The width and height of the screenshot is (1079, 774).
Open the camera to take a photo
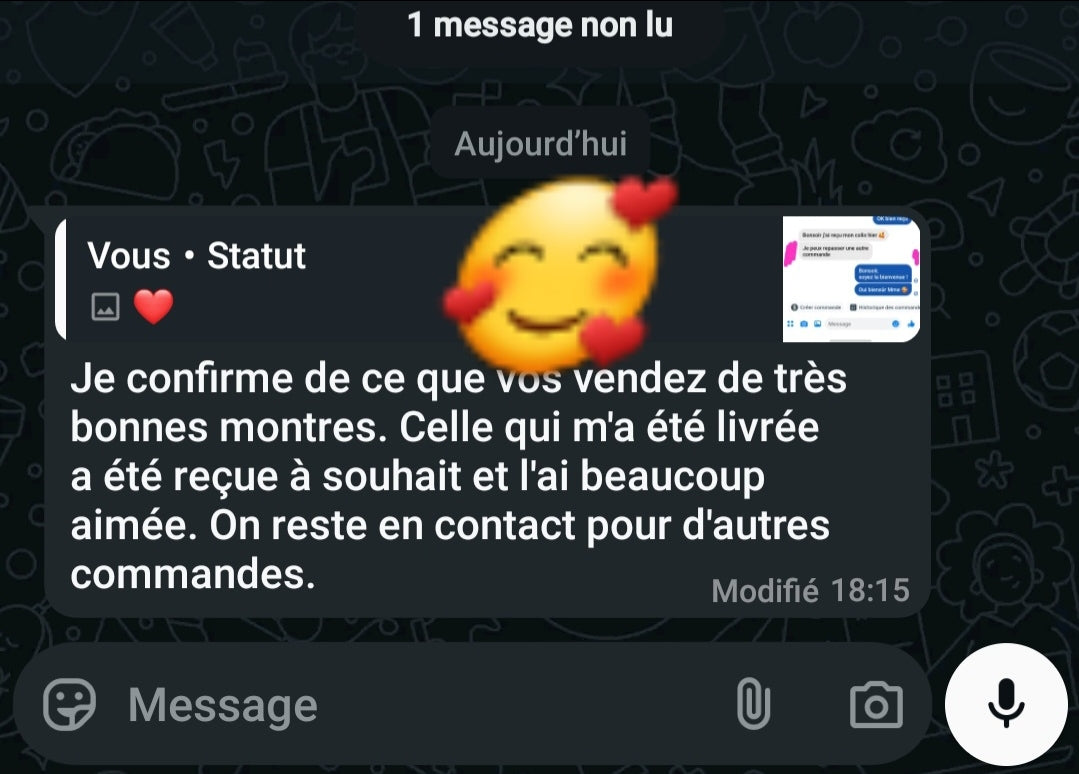coord(876,705)
